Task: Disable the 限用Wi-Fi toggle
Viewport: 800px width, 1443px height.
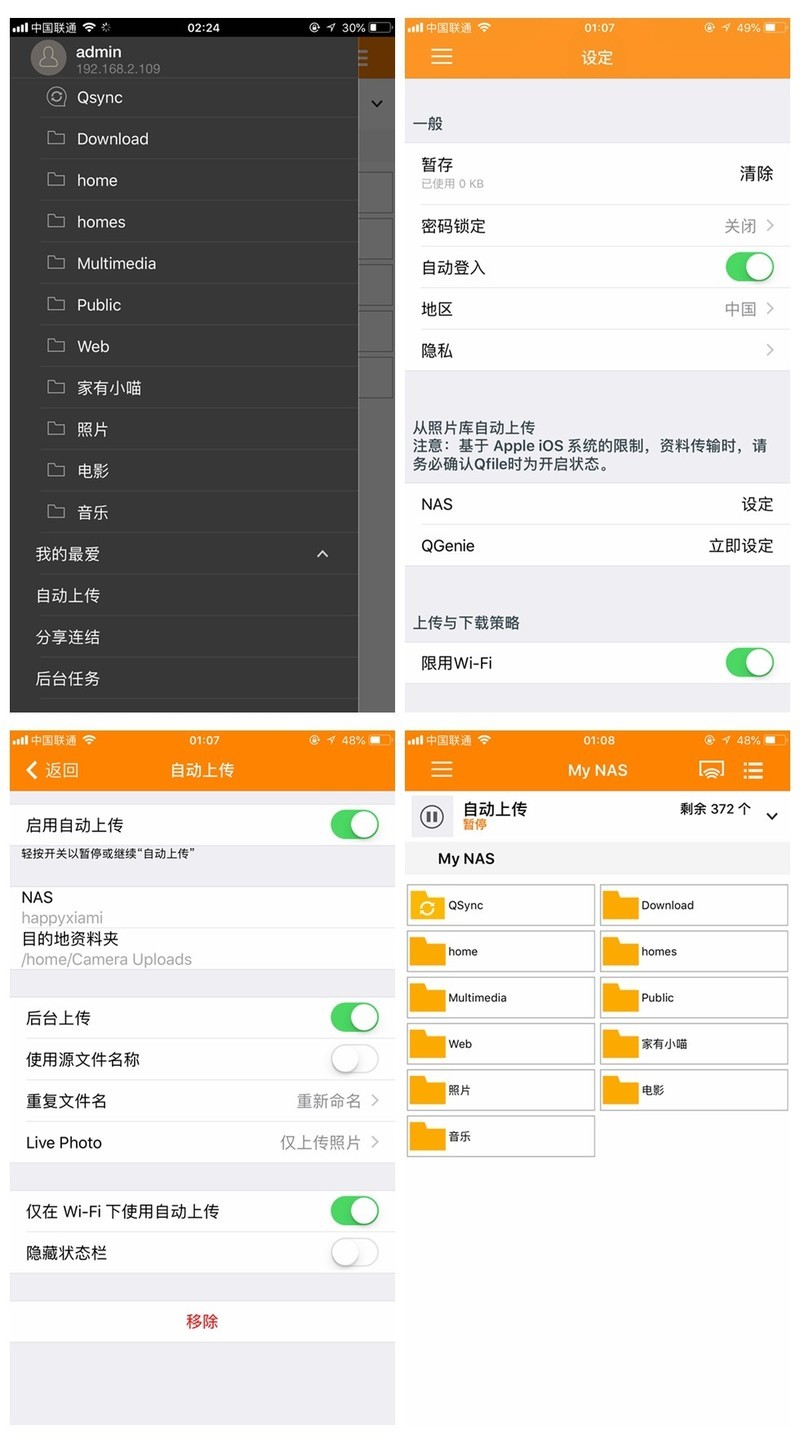Action: 750,662
